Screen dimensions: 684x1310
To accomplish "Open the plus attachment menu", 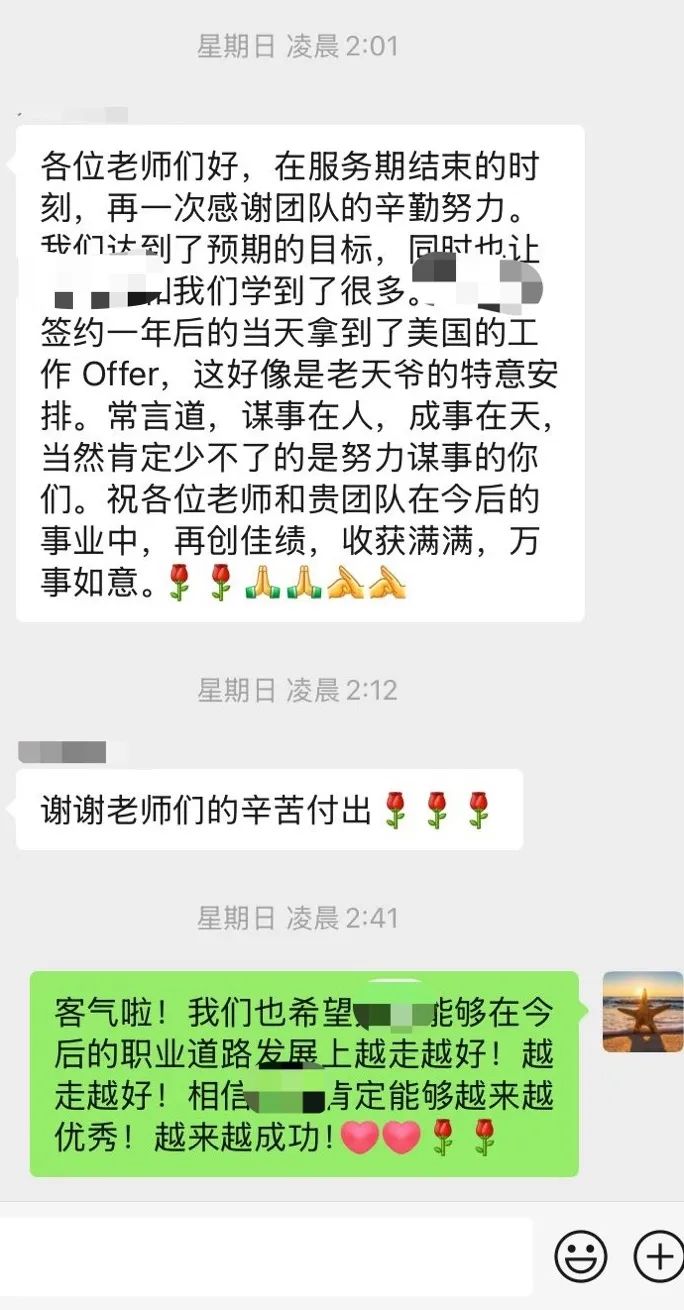I will coord(659,1256).
